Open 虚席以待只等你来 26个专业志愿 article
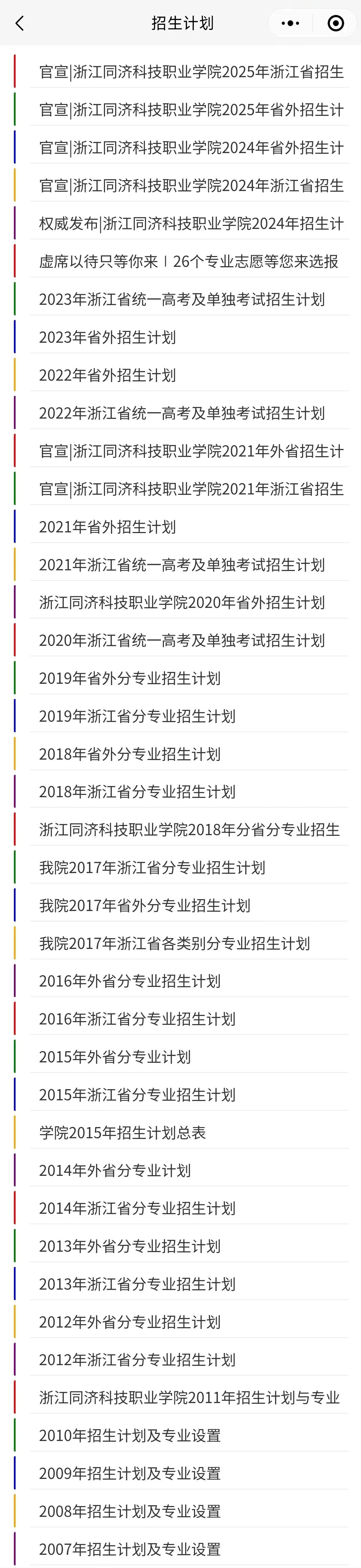The image size is (361, 1568). point(189,262)
